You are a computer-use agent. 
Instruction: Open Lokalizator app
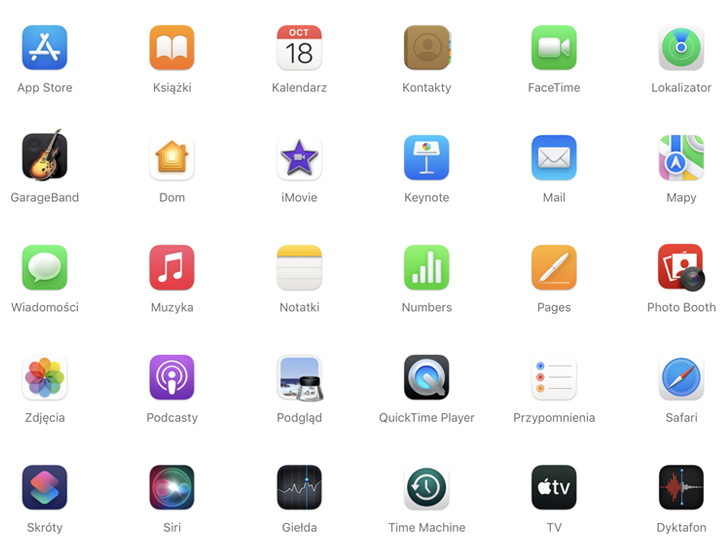coord(681,48)
